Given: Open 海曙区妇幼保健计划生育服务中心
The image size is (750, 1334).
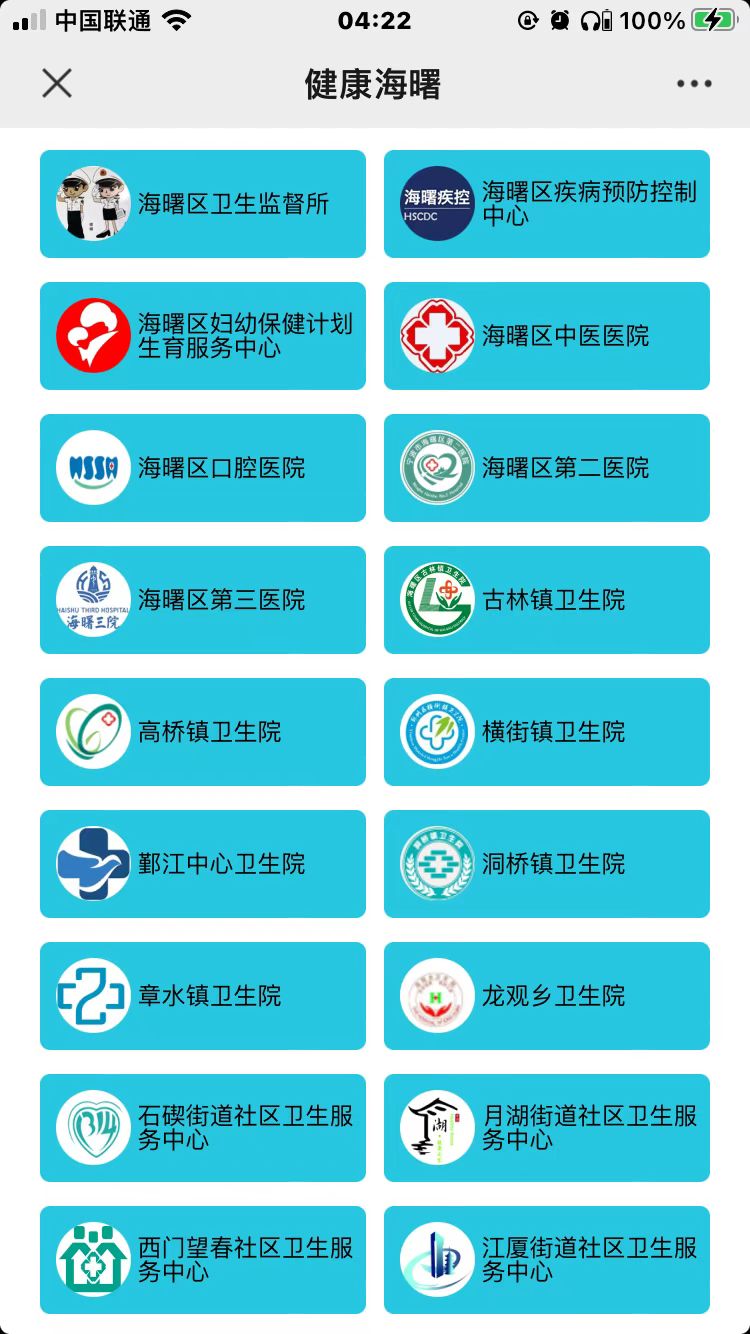Looking at the screenshot, I should click(203, 336).
